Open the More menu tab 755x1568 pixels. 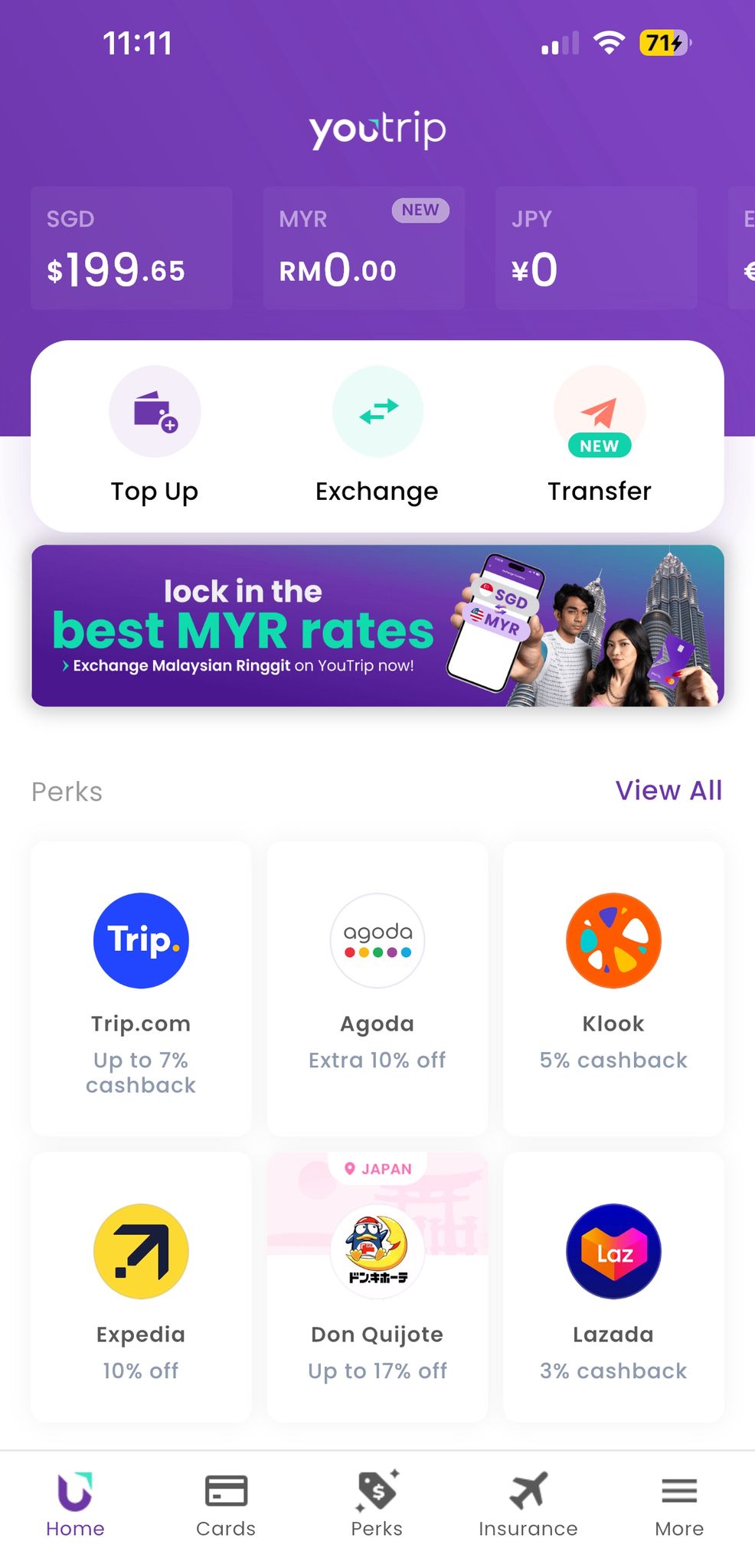(679, 1504)
